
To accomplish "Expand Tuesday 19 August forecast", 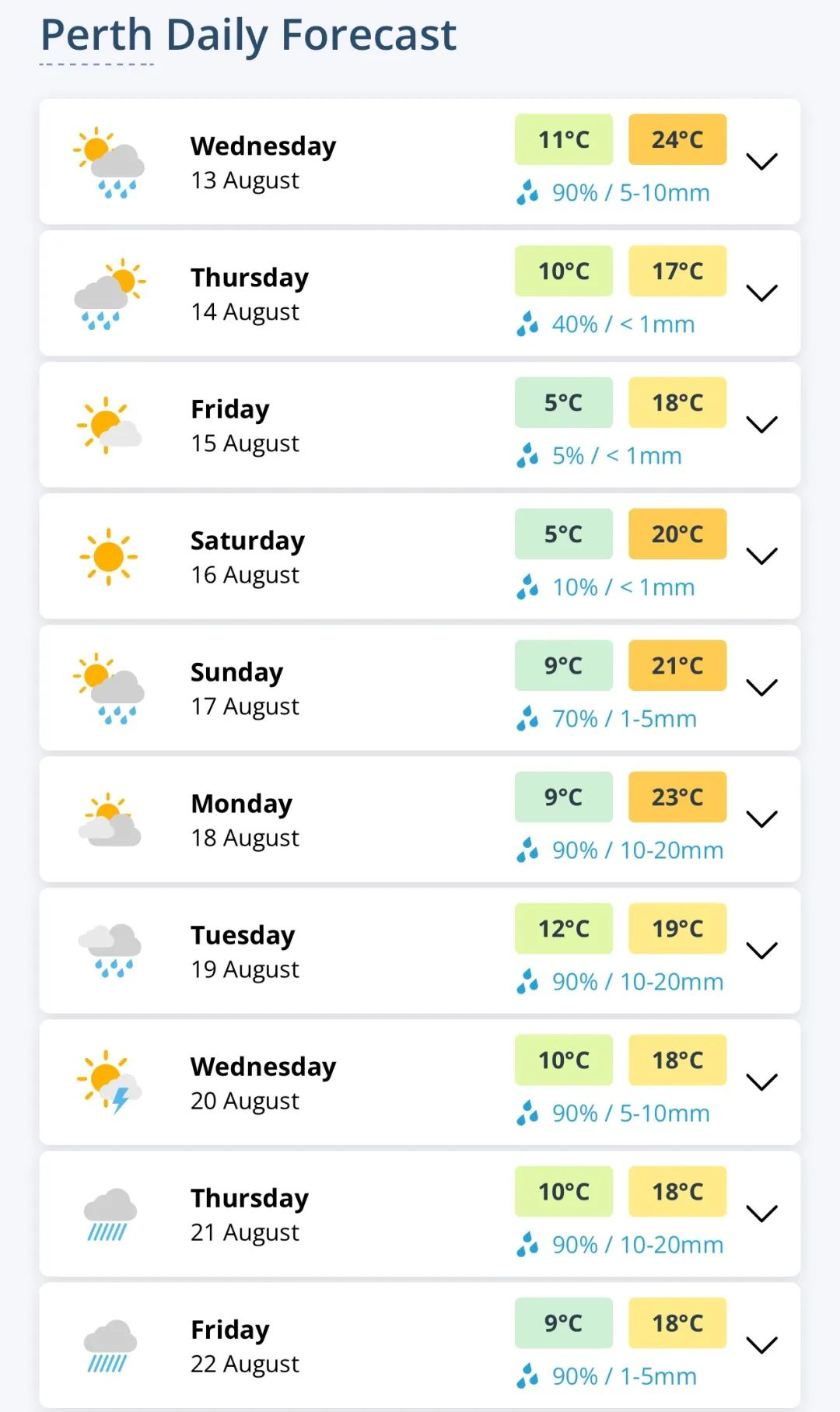I will click(761, 951).
